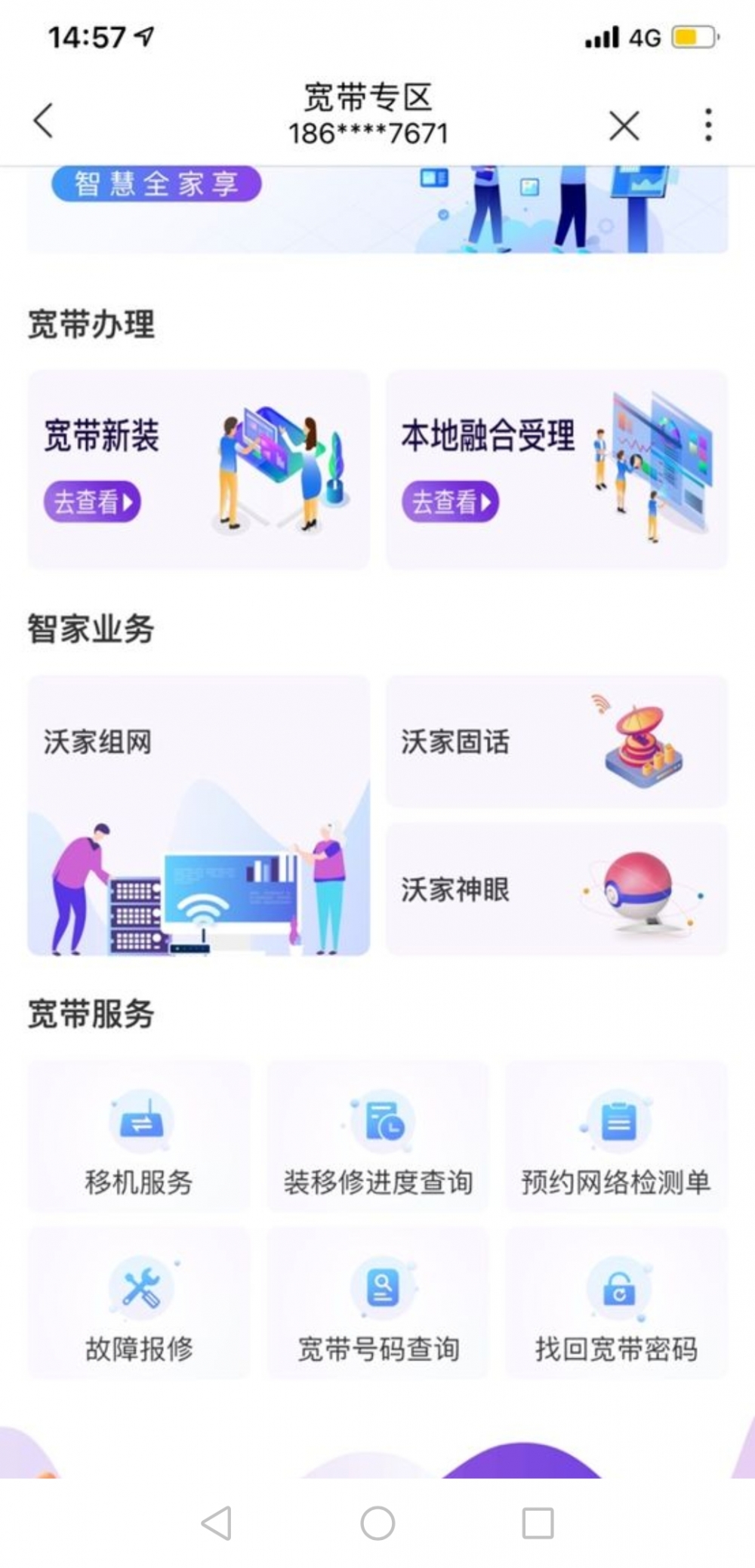The height and width of the screenshot is (1568, 755).
Task: Open 预约网络检测单
Action: 616,1136
